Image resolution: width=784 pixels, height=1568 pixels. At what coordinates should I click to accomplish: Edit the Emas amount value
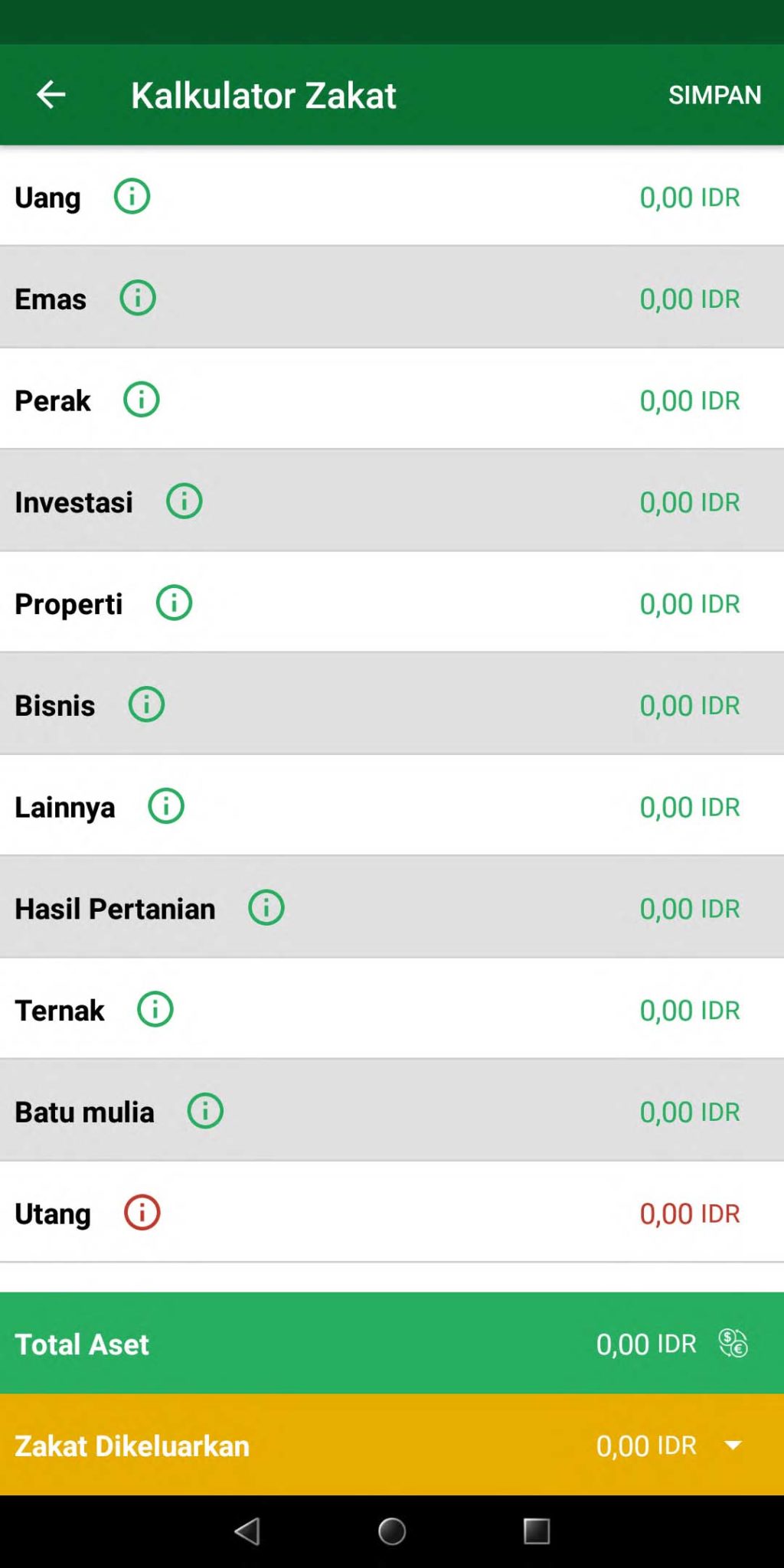coord(689,299)
